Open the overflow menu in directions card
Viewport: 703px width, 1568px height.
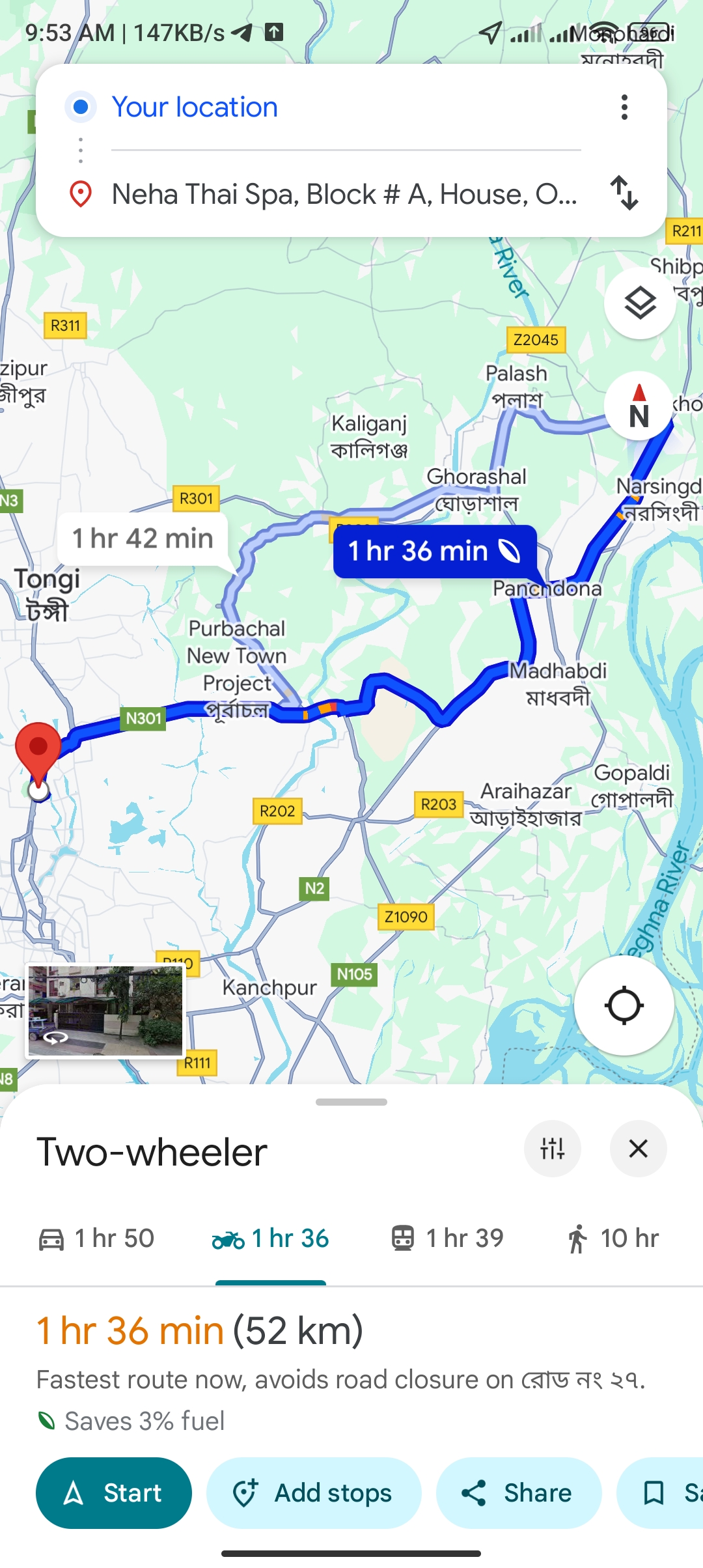tap(624, 107)
